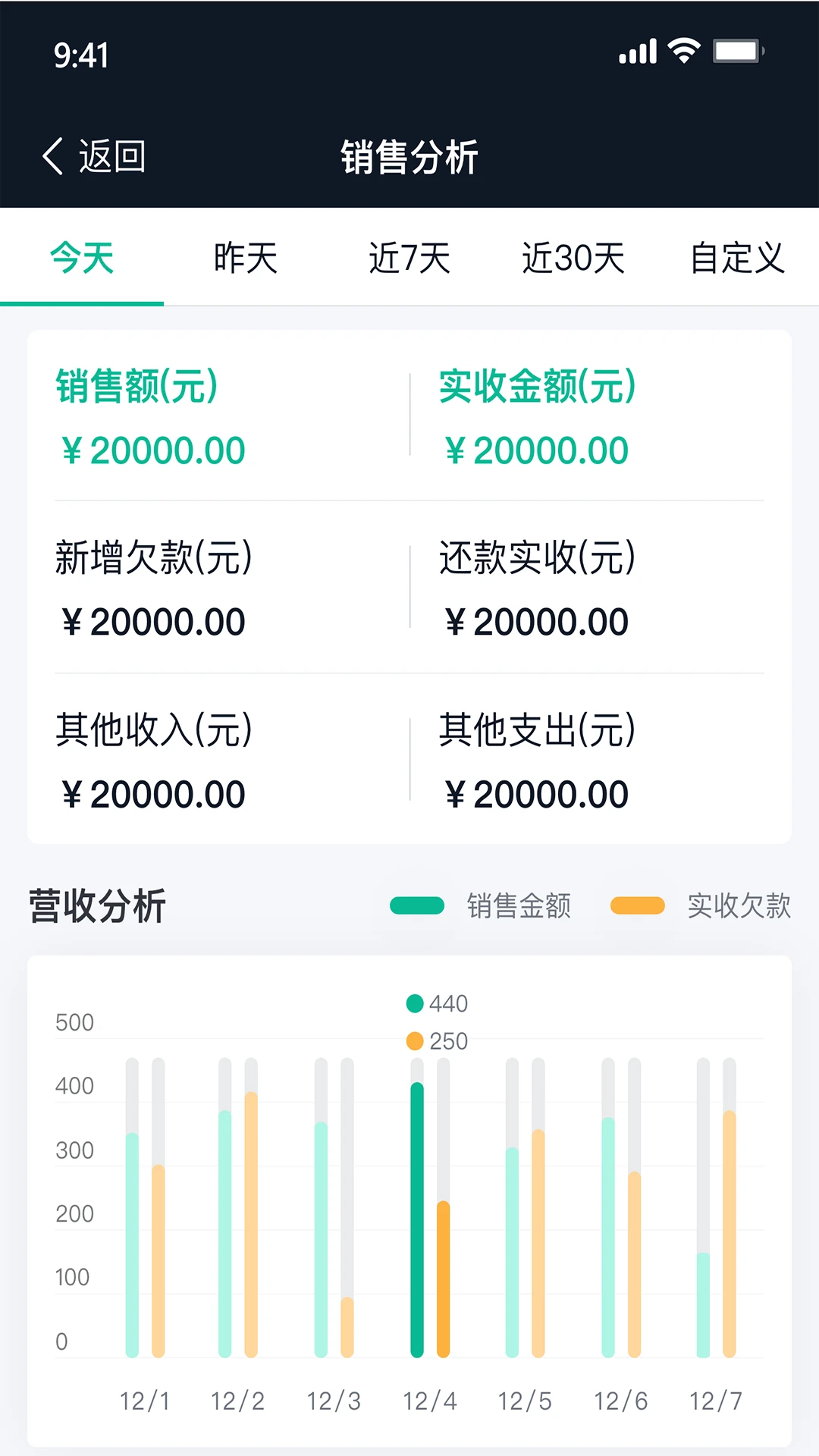Open the 自定义 date range tab

(737, 258)
